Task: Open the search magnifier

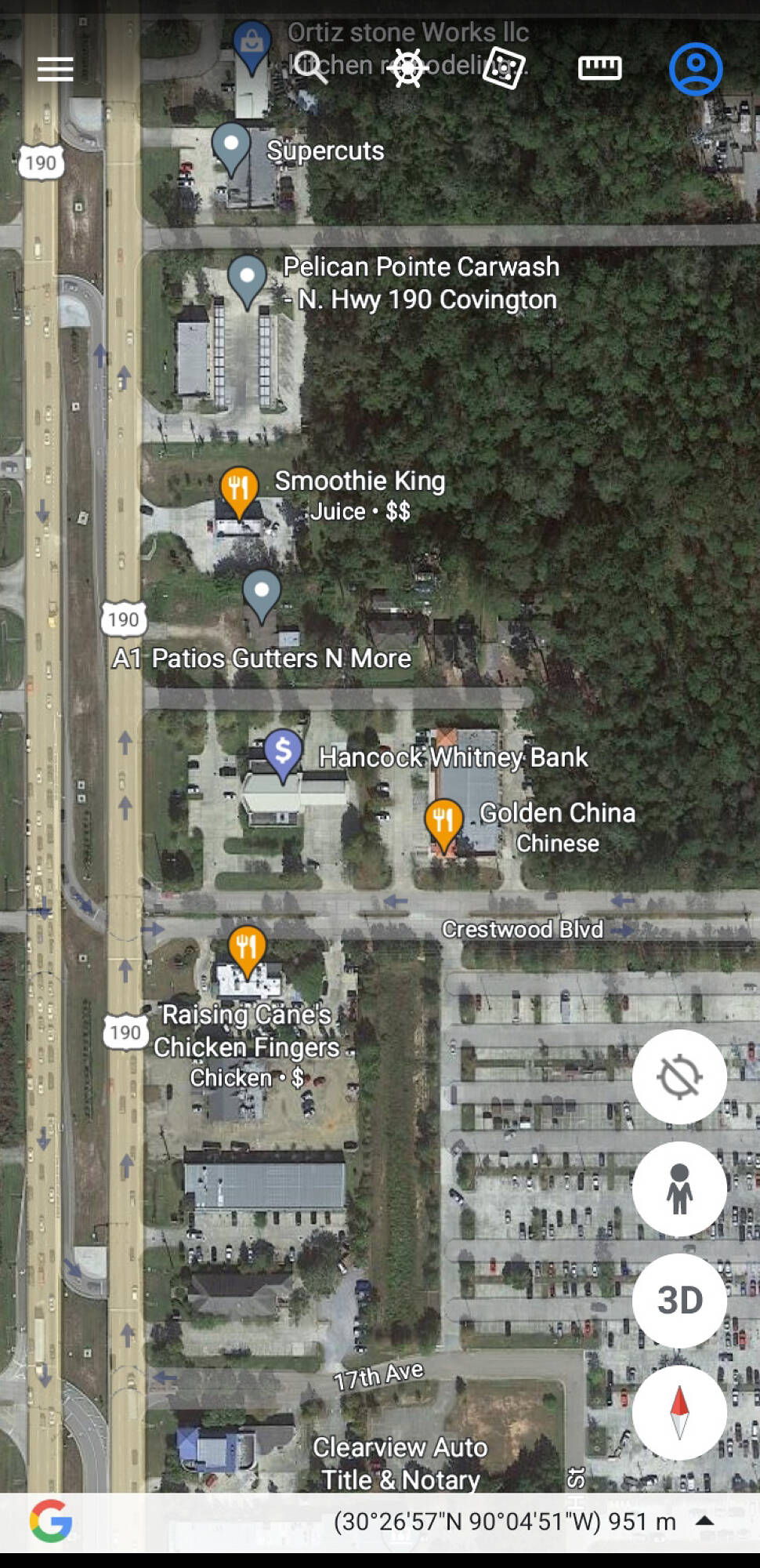Action: pos(309,67)
